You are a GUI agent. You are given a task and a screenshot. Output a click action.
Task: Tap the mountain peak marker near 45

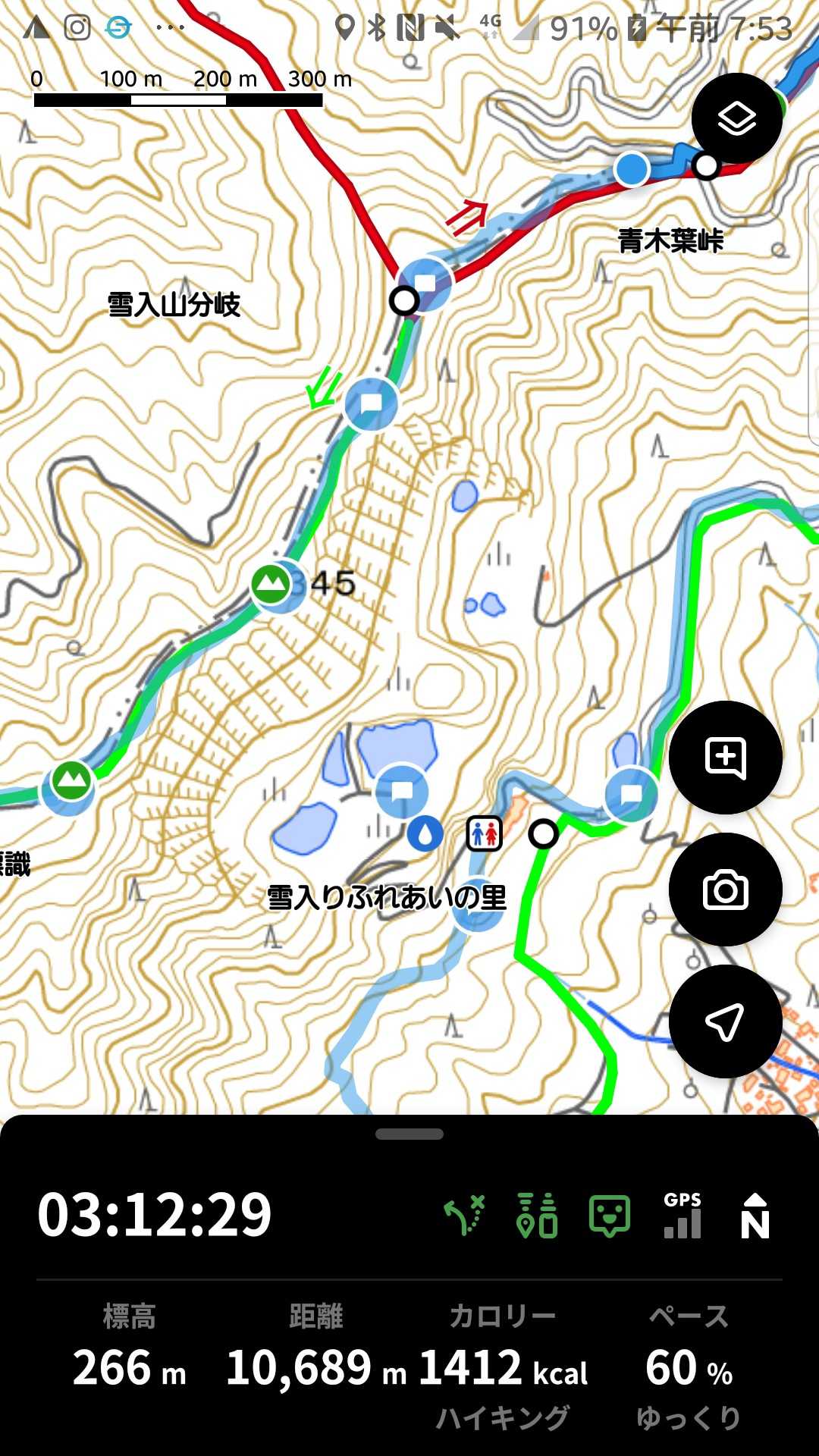tap(271, 584)
